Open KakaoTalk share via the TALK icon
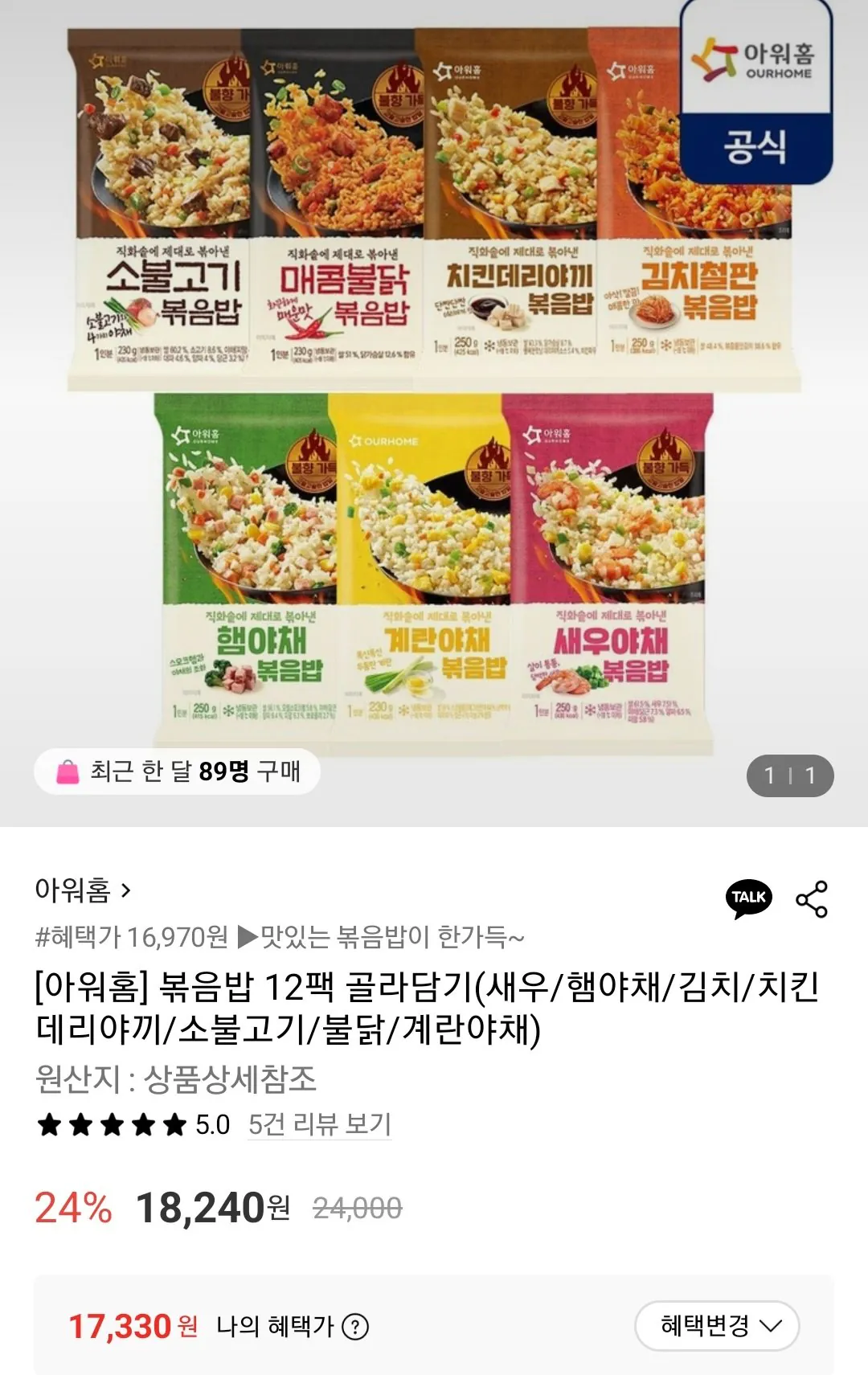The height and width of the screenshot is (1375, 868). point(750,897)
